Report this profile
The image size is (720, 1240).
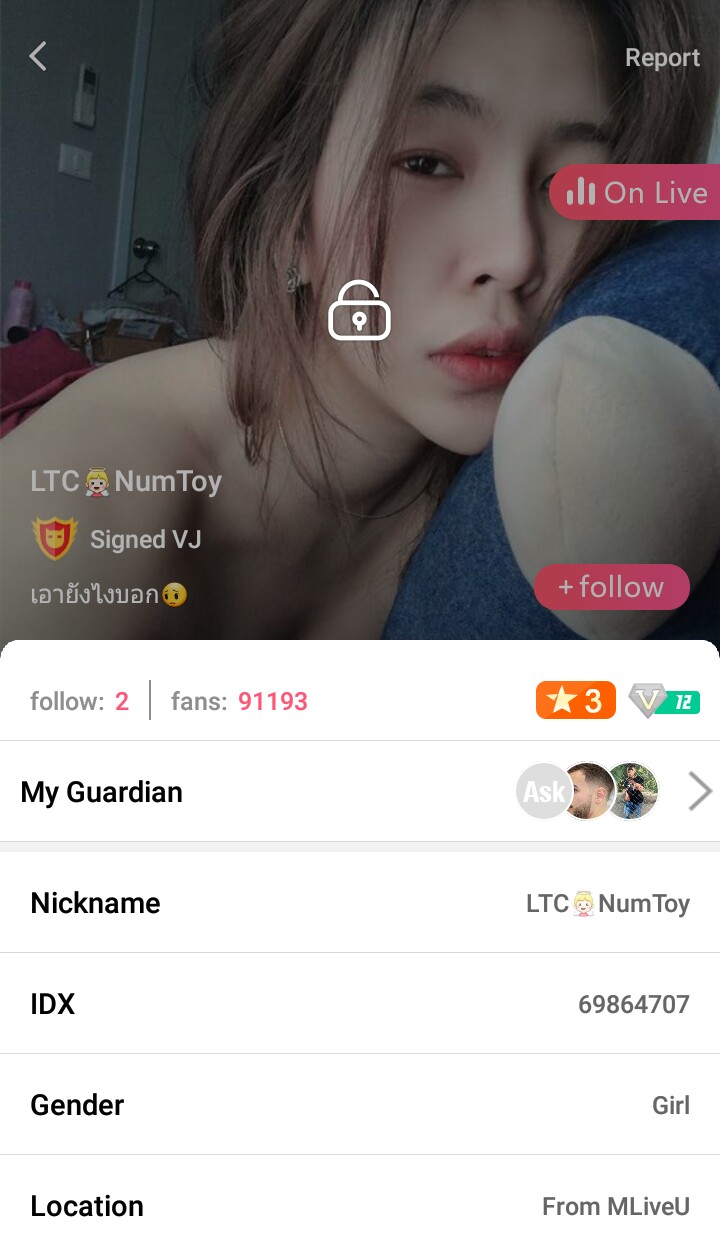[662, 58]
